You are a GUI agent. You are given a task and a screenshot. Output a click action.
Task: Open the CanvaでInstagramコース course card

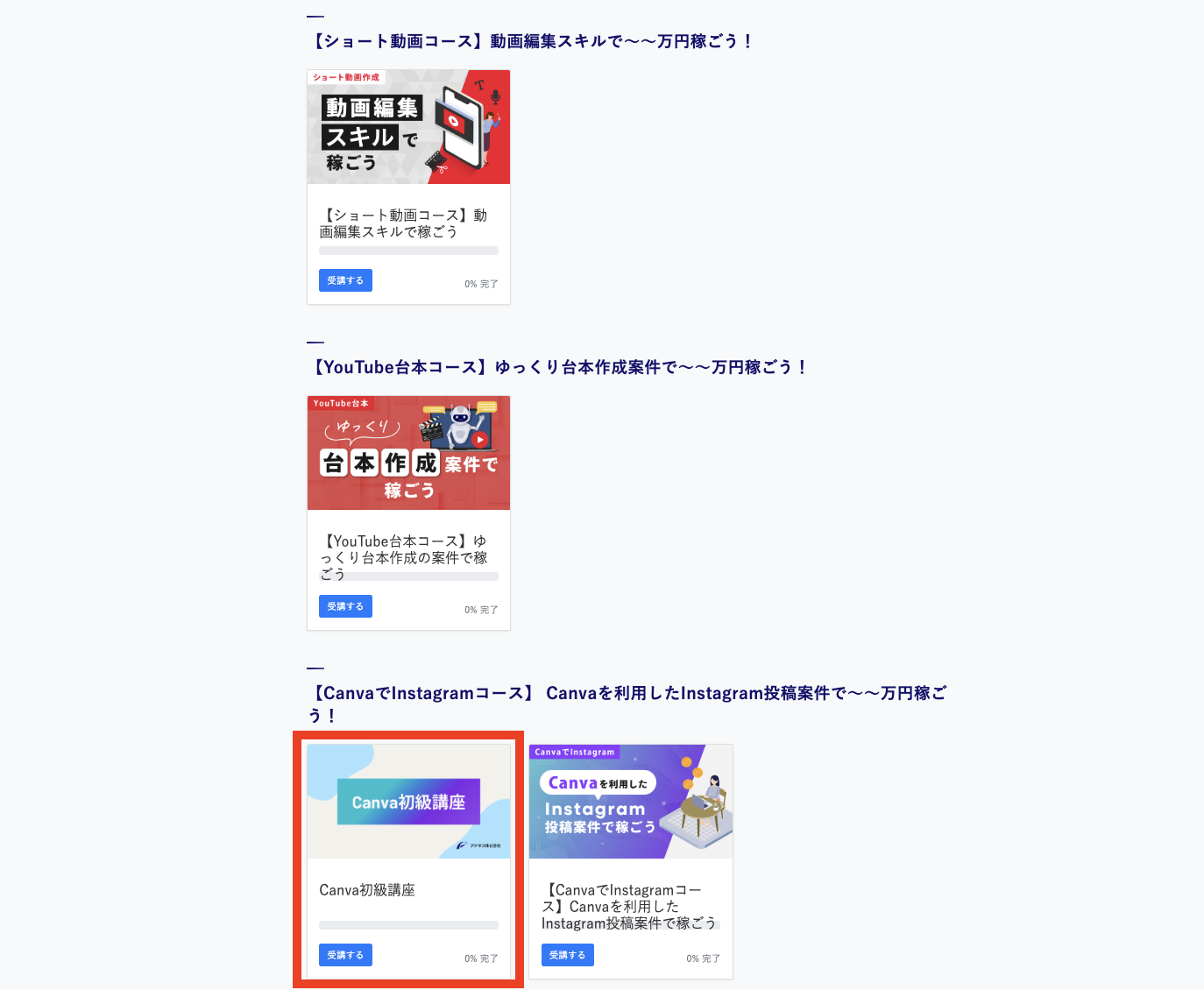tap(630, 803)
